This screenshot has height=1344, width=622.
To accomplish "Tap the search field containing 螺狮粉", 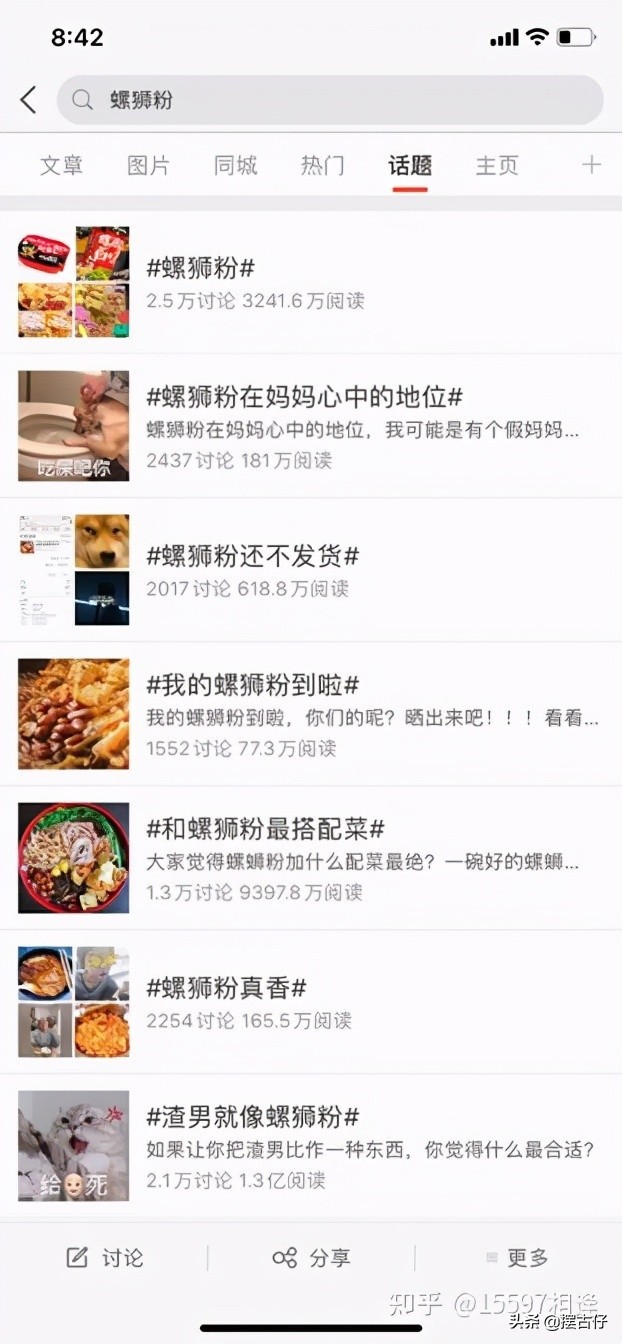I will click(330, 100).
